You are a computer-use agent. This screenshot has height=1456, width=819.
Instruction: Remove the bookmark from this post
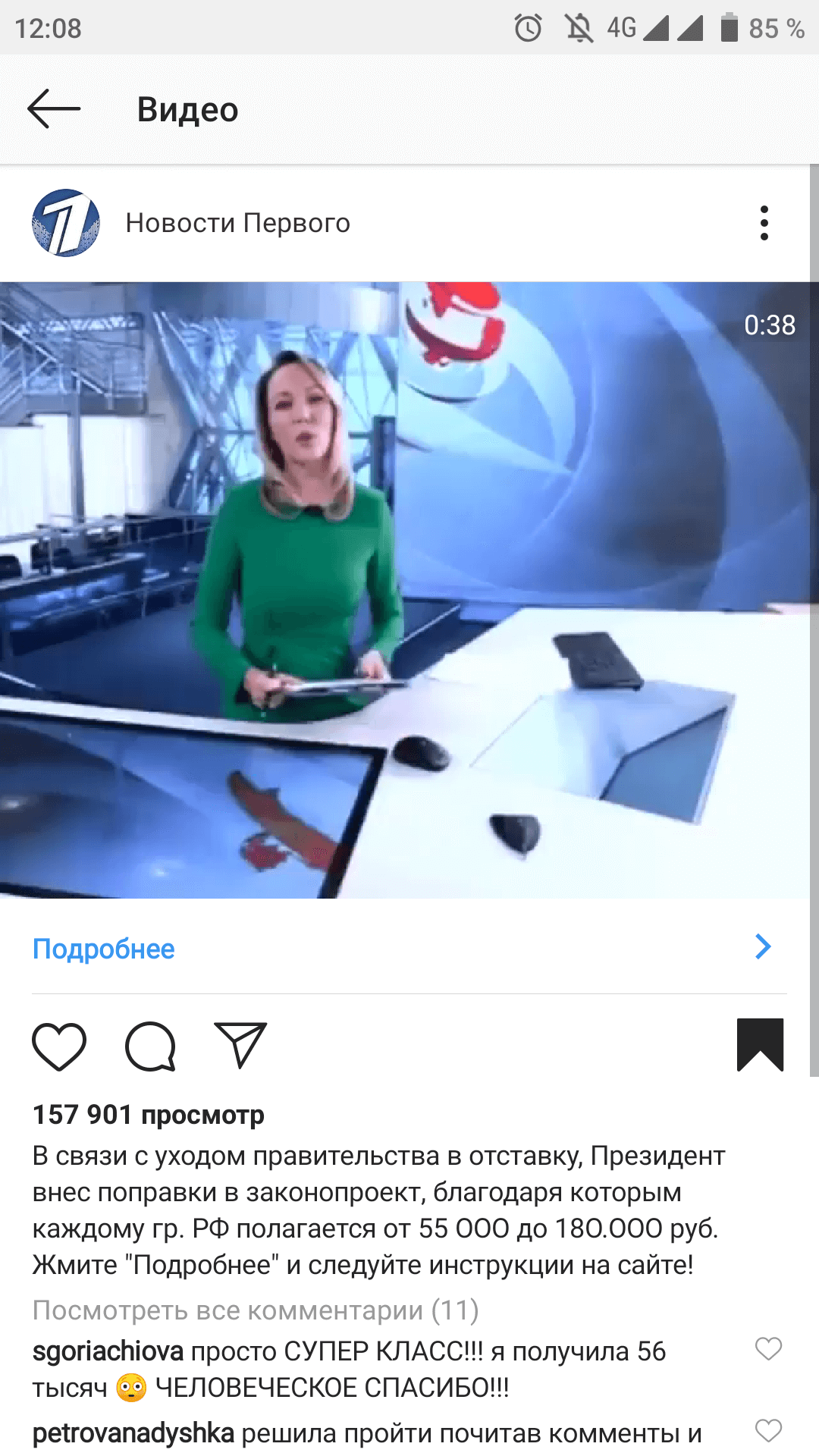[760, 1045]
